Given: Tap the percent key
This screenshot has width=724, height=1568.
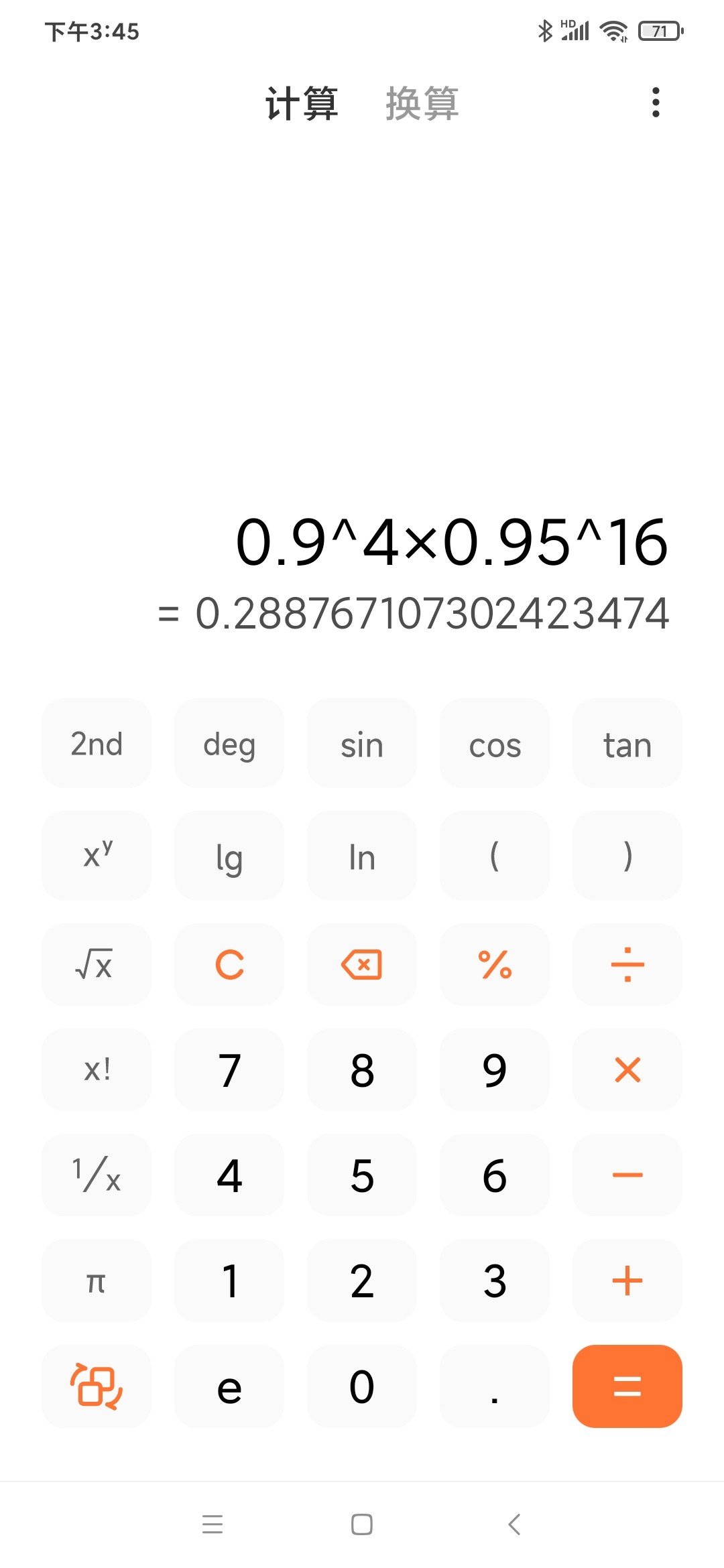Looking at the screenshot, I should (x=495, y=965).
